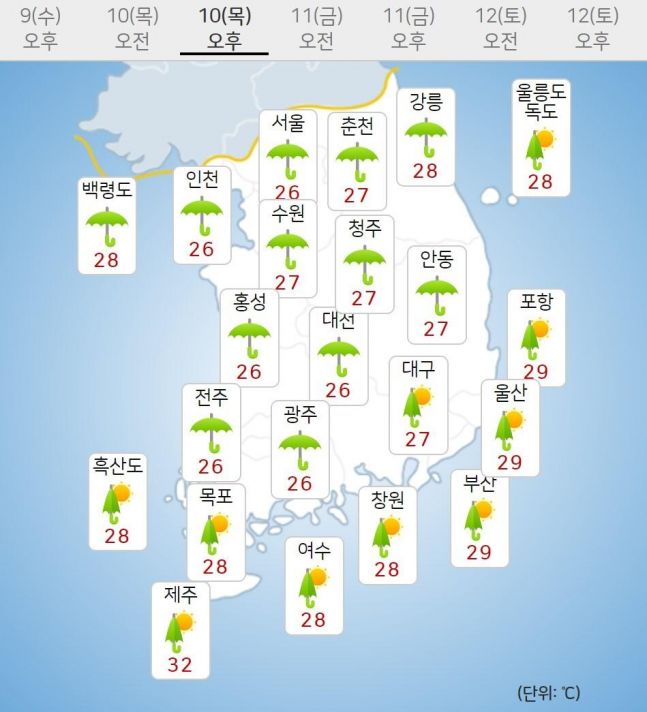The width and height of the screenshot is (647, 712).
Task: Tap the selected 10(목) 오후 tab
Action: point(224,28)
